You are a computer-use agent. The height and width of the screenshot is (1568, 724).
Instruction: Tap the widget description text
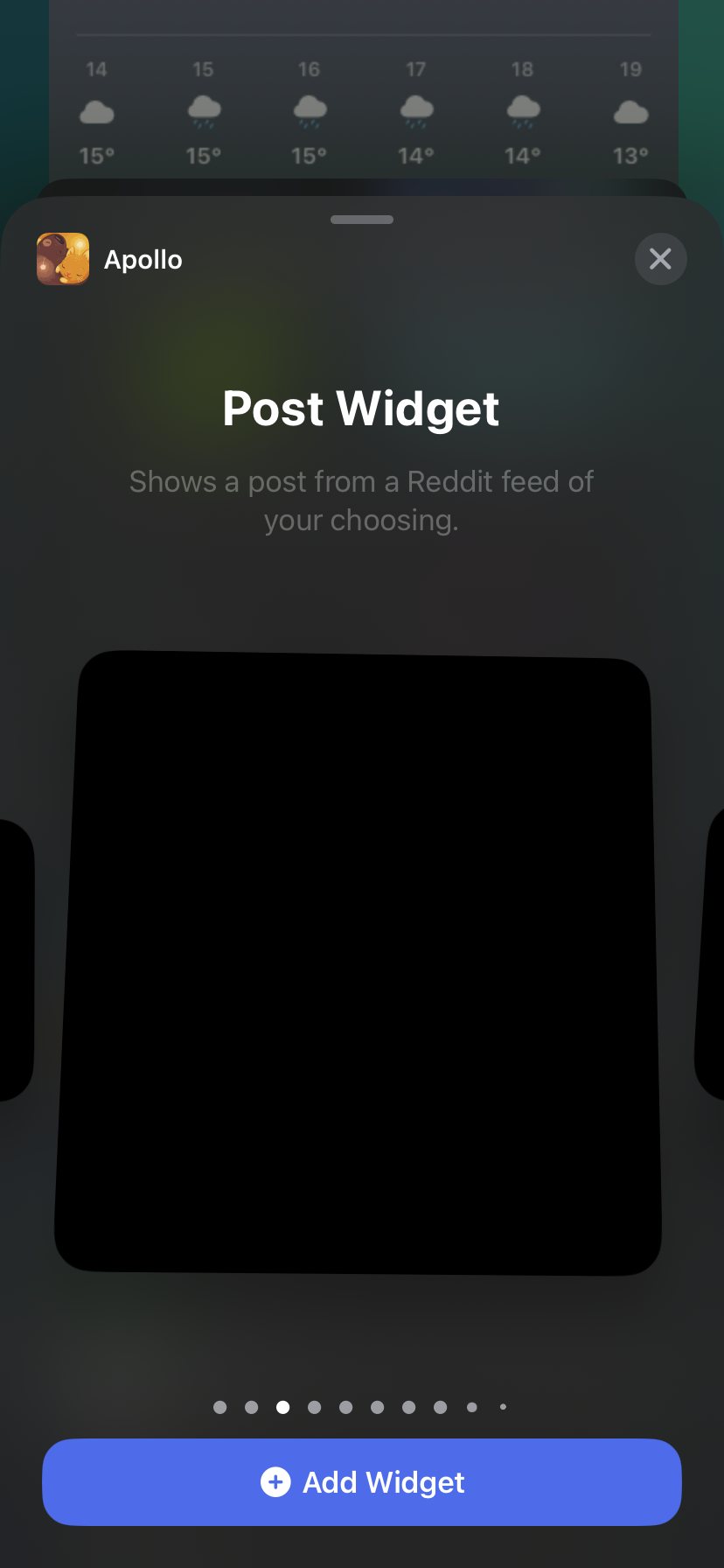click(361, 500)
